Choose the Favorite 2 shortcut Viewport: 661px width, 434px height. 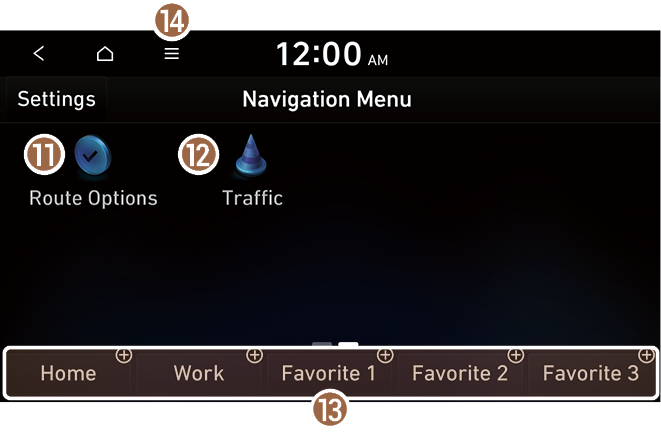[x=460, y=373]
